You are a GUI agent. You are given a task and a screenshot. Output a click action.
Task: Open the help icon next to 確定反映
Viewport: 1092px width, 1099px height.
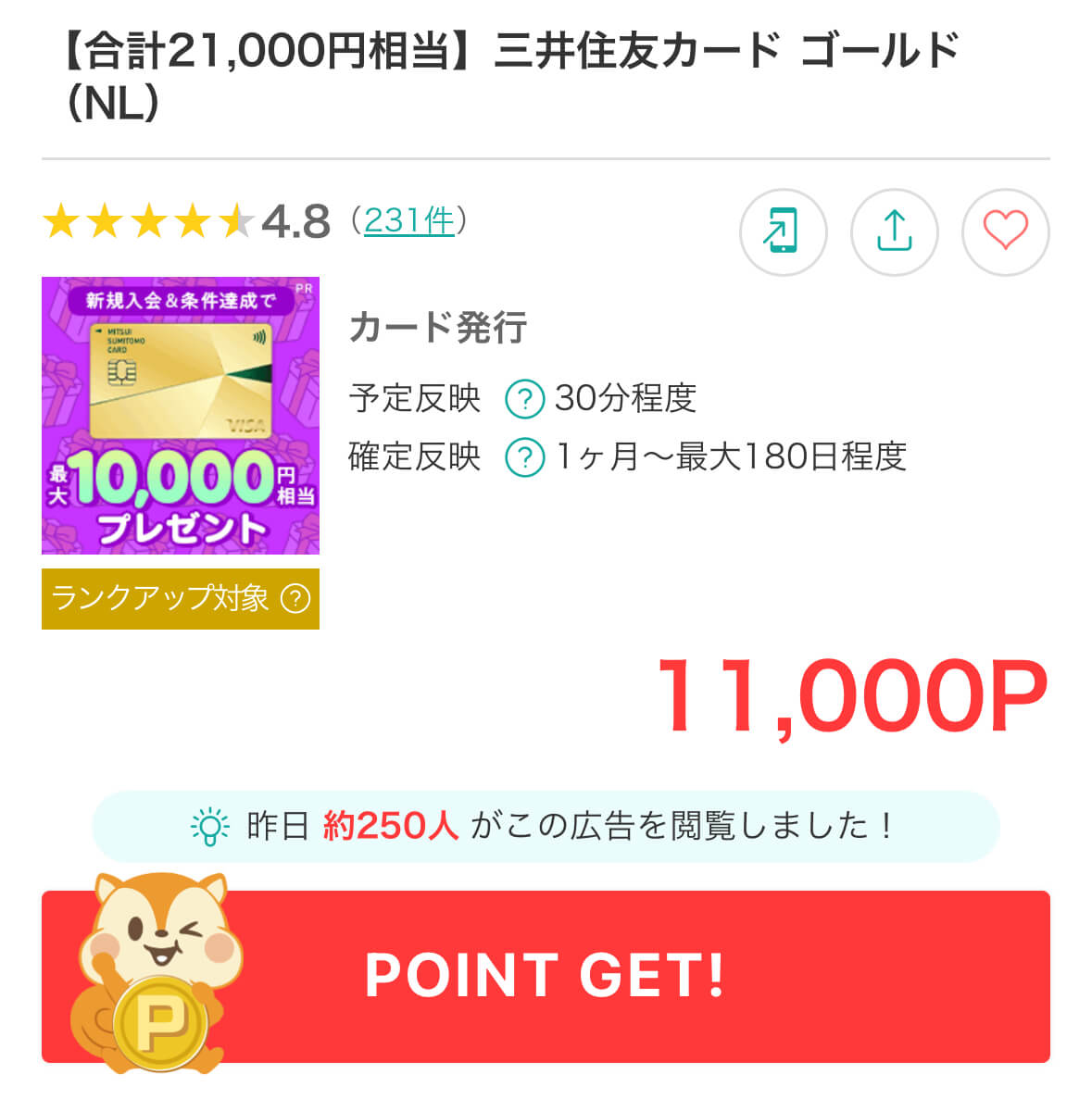[x=524, y=457]
